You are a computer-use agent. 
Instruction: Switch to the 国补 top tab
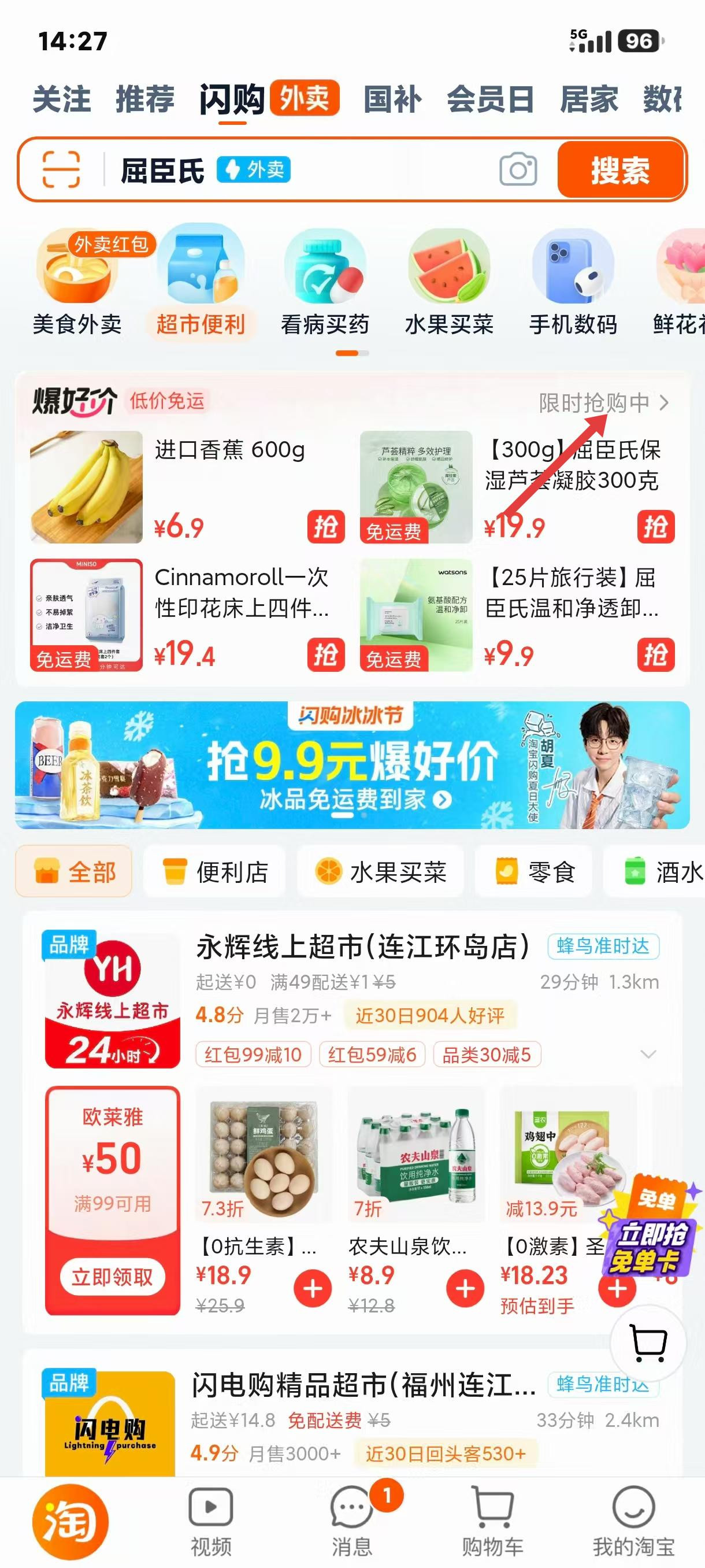pos(392,99)
